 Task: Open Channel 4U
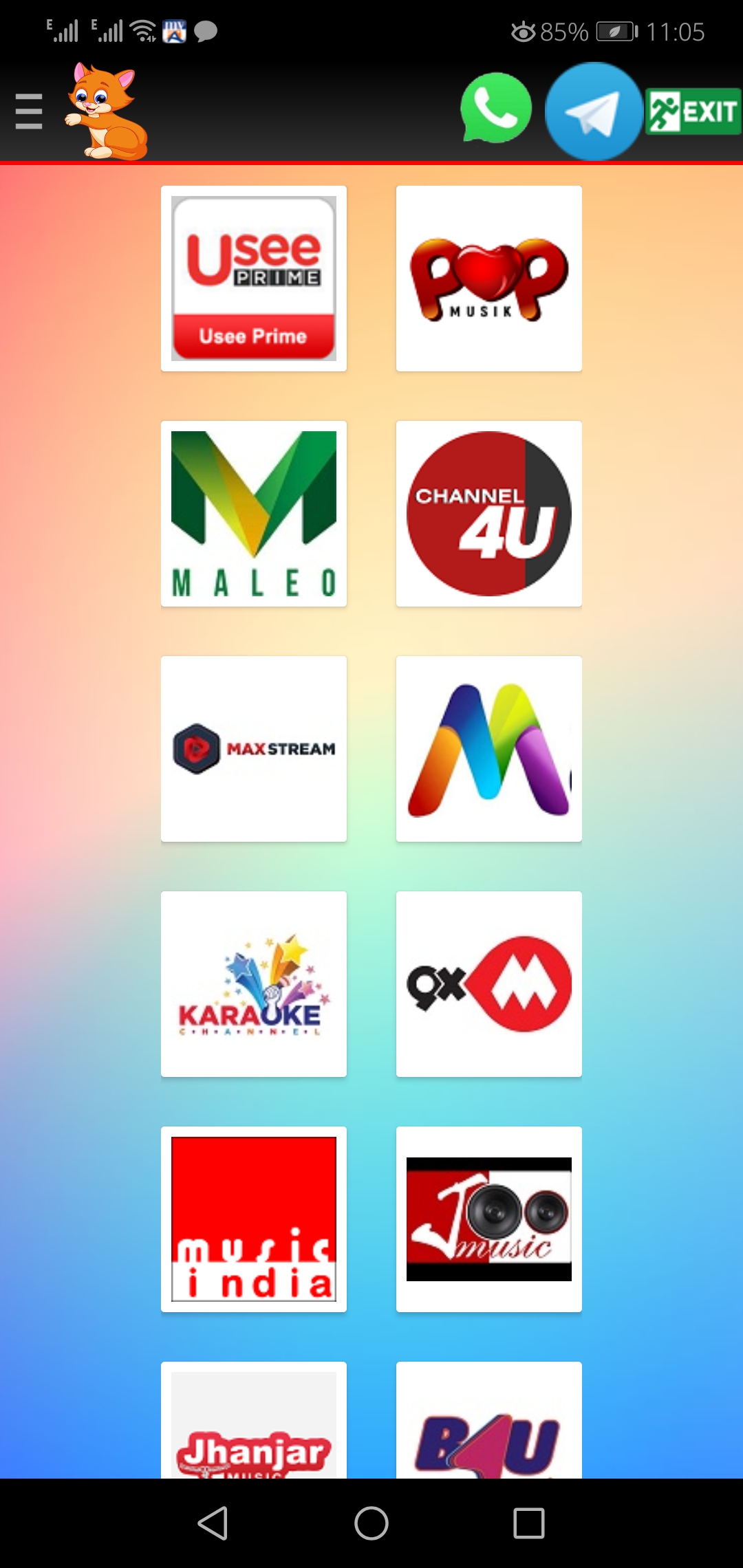tap(489, 514)
